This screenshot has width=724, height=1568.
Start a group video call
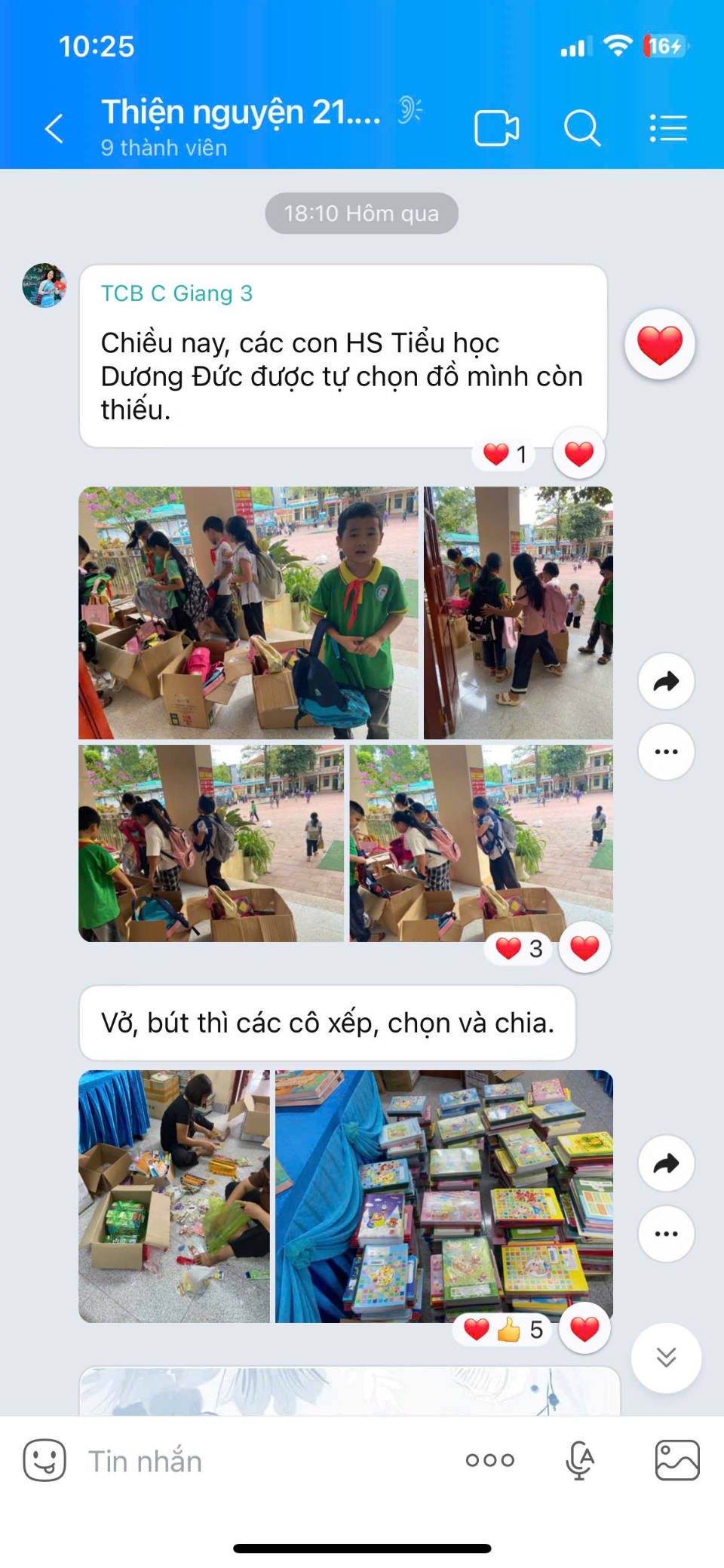pos(496,128)
